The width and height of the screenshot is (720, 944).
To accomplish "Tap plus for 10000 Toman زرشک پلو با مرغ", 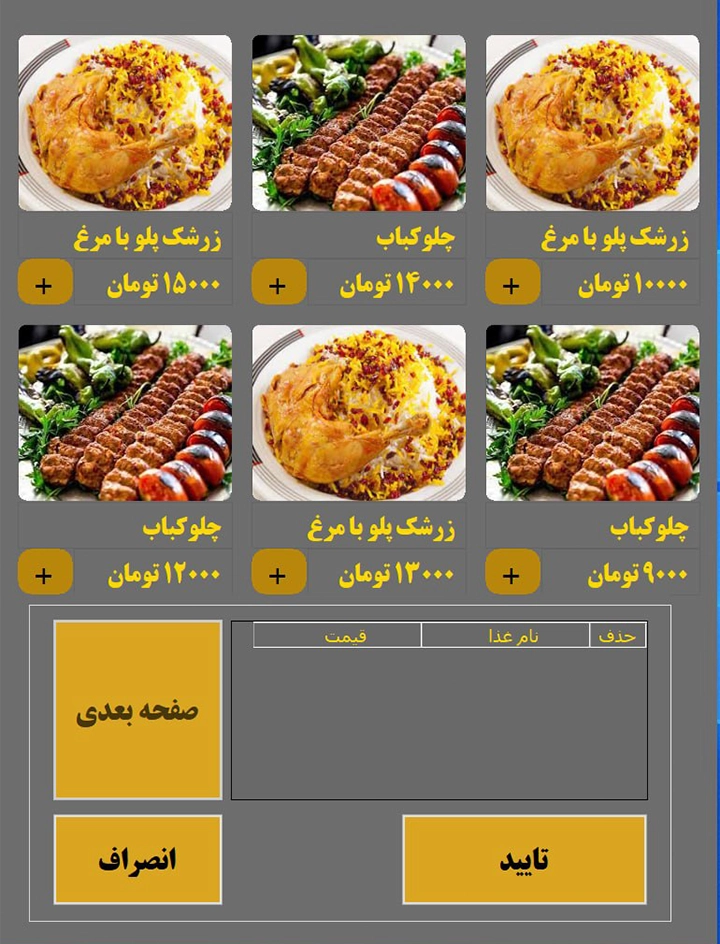I will click(512, 283).
